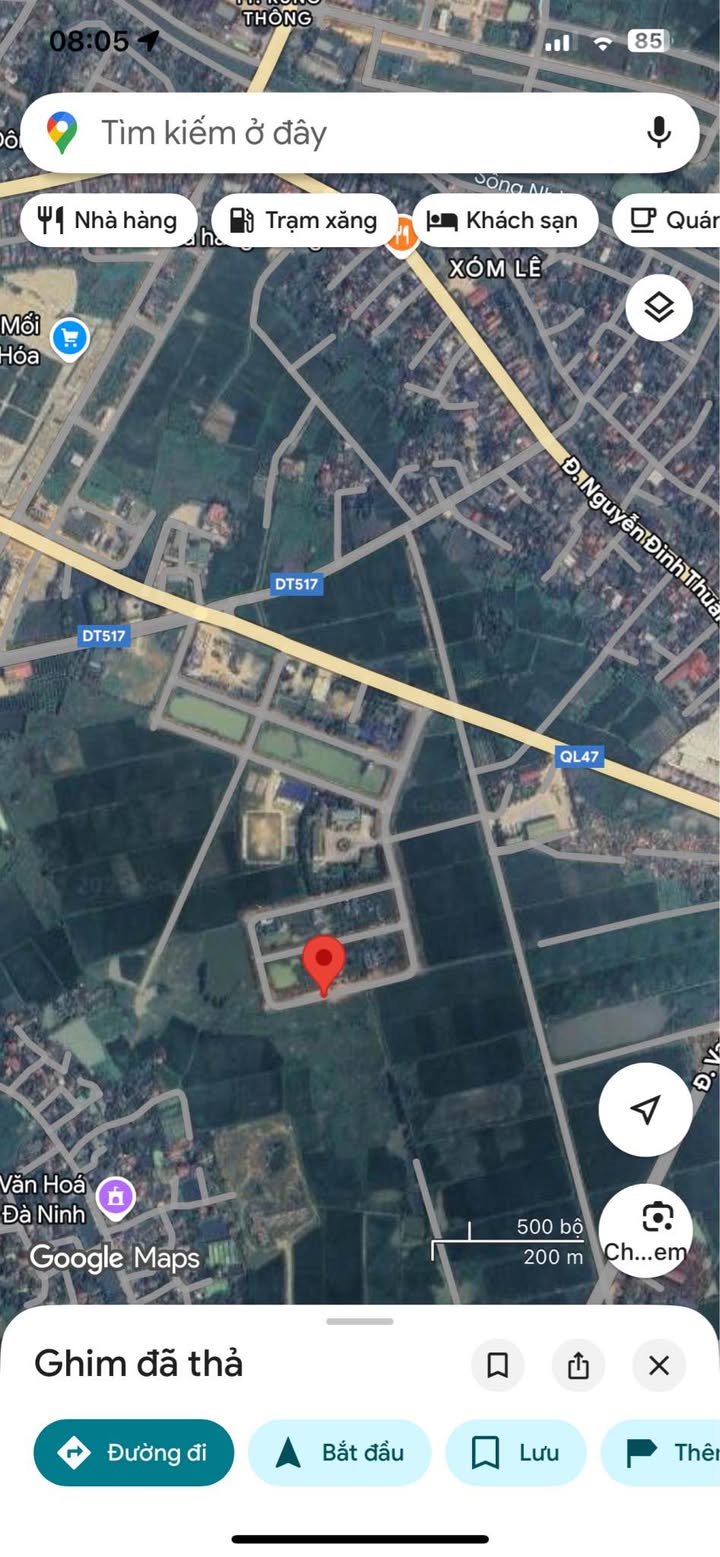720x1557 pixels.
Task: Center the map on my location
Action: coord(645,1109)
